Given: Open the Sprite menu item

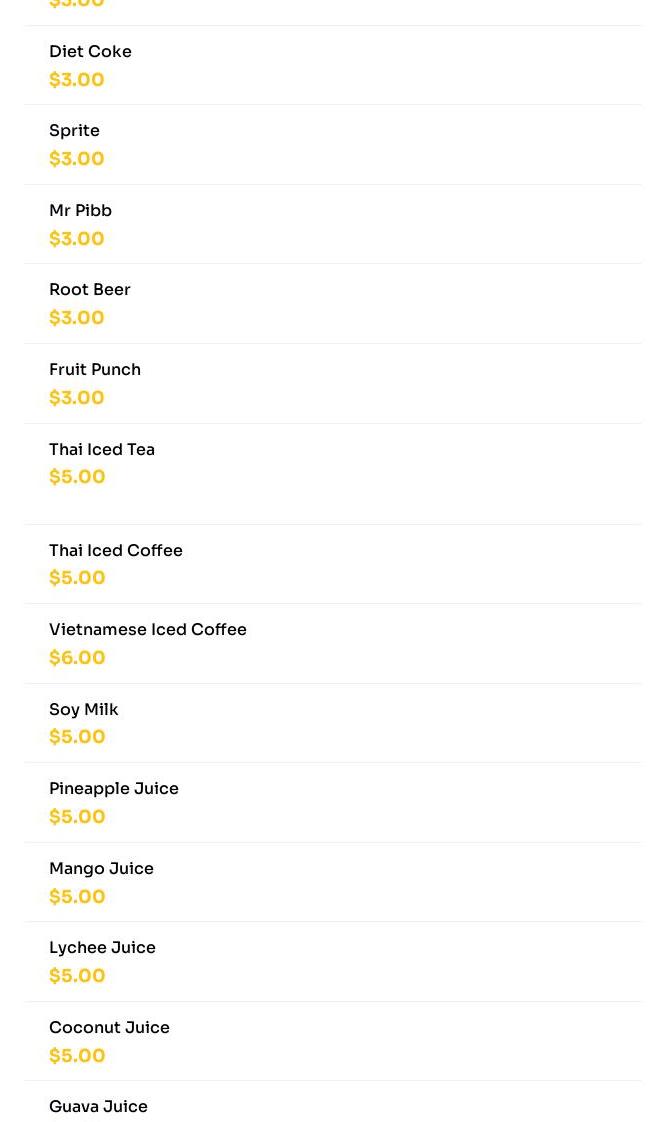Looking at the screenshot, I should (333, 145).
